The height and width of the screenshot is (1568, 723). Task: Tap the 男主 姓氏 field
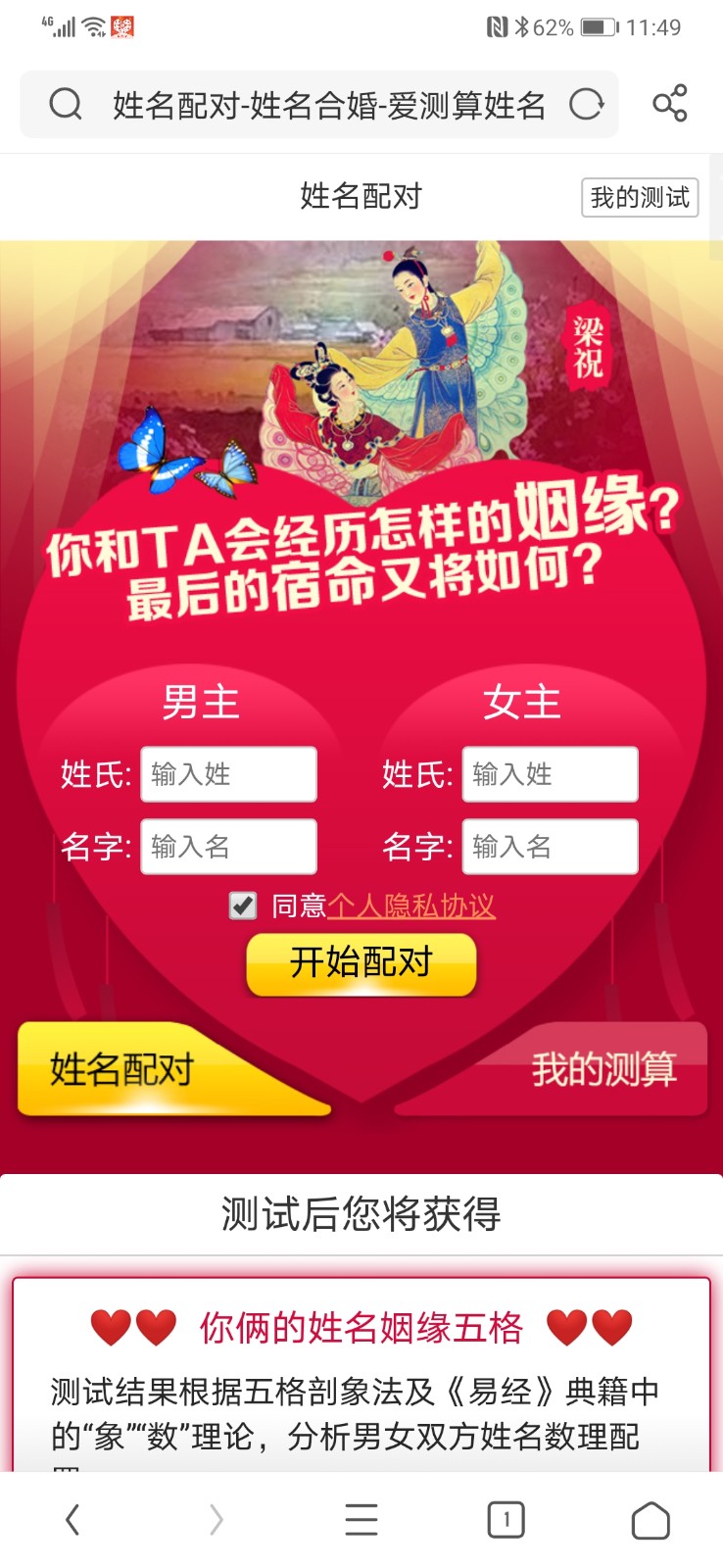[228, 774]
